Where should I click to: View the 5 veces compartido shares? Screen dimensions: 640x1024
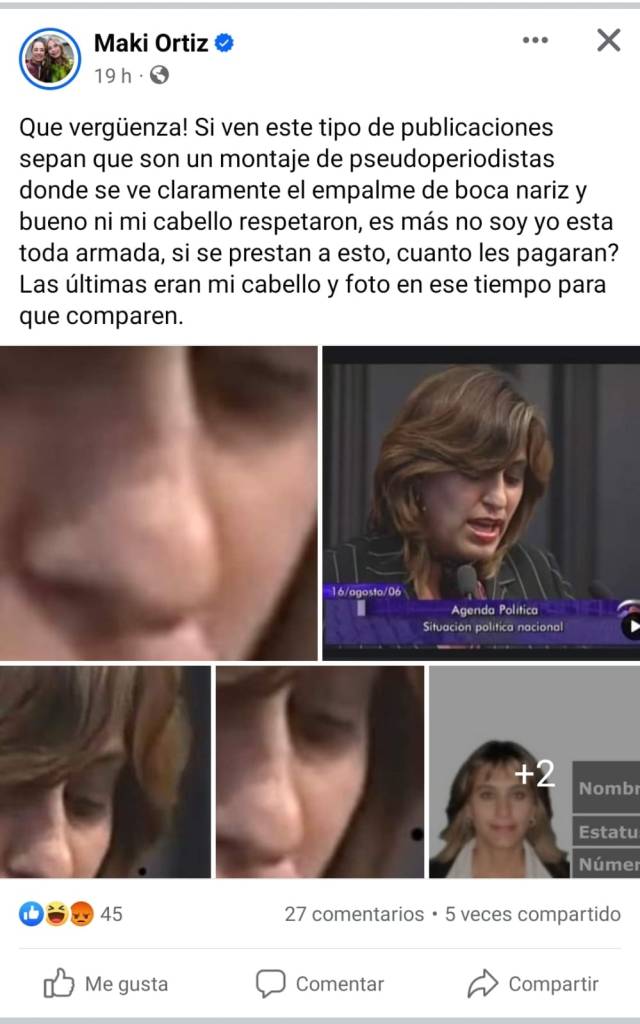[x=533, y=914]
